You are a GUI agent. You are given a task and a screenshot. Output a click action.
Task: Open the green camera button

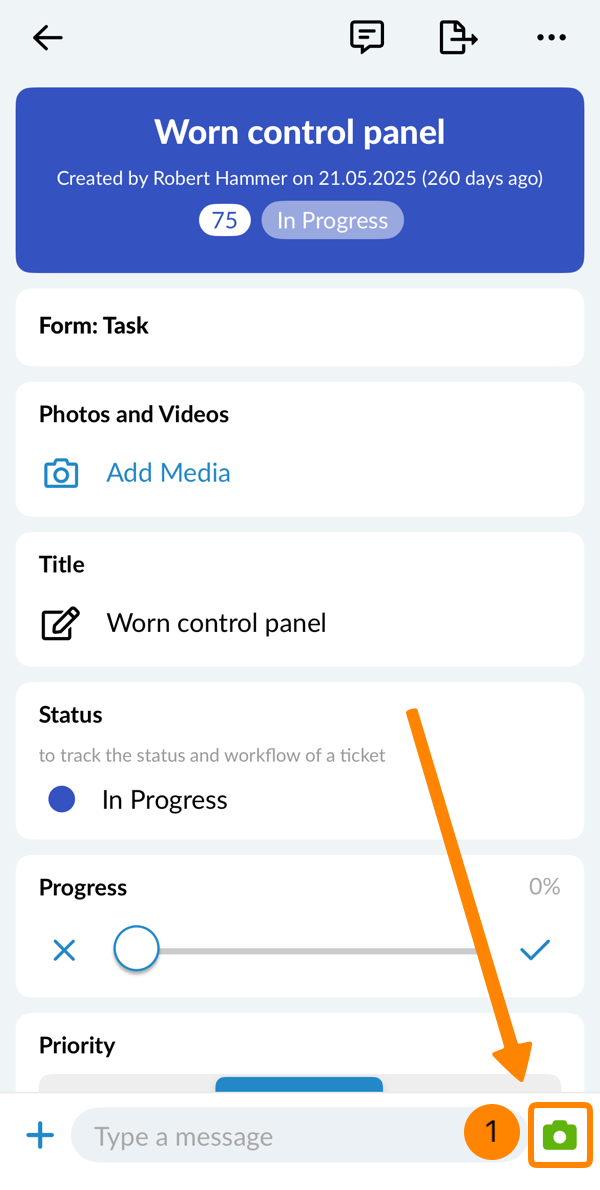(560, 1136)
